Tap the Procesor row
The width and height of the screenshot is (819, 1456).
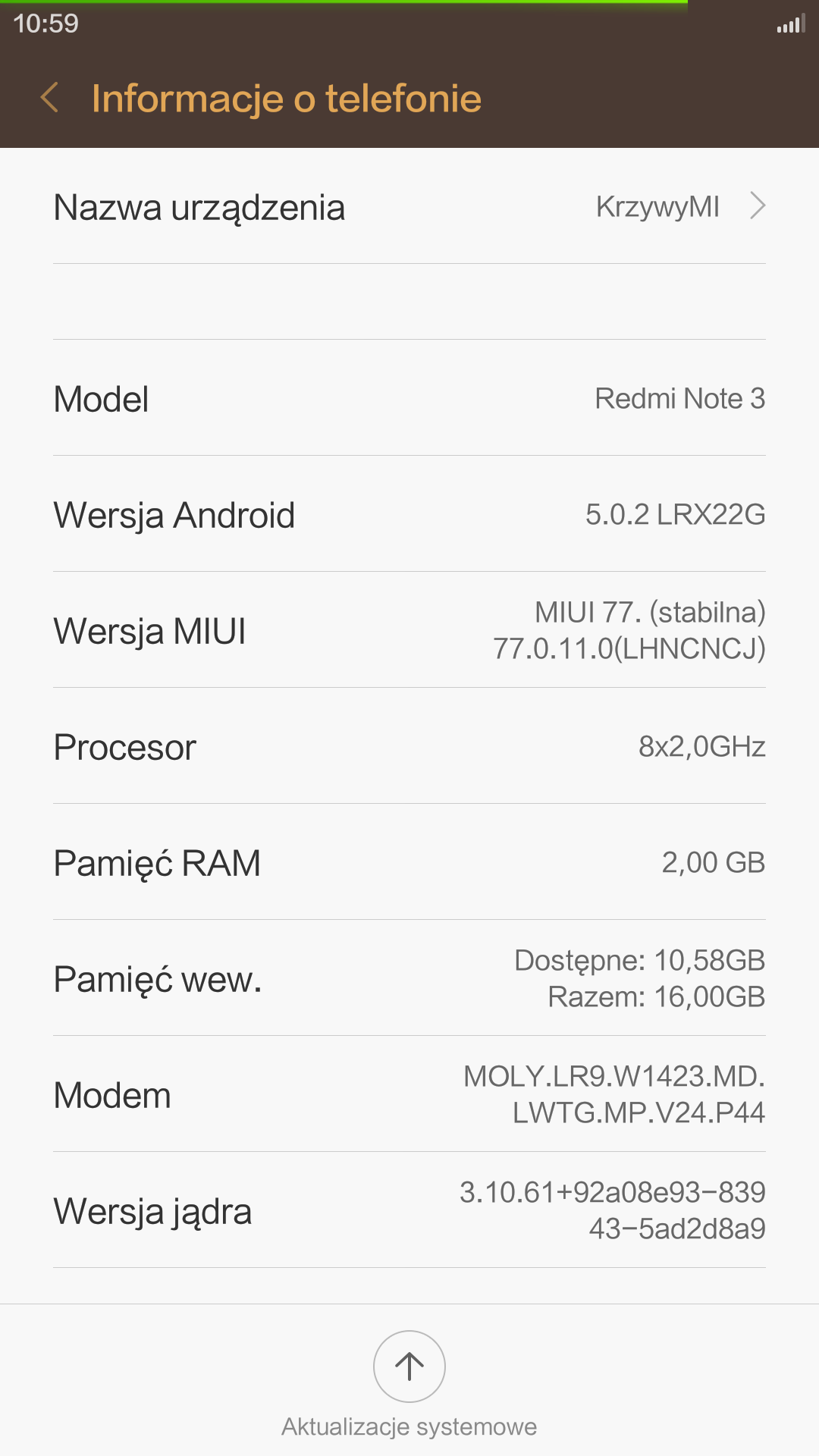[409, 747]
